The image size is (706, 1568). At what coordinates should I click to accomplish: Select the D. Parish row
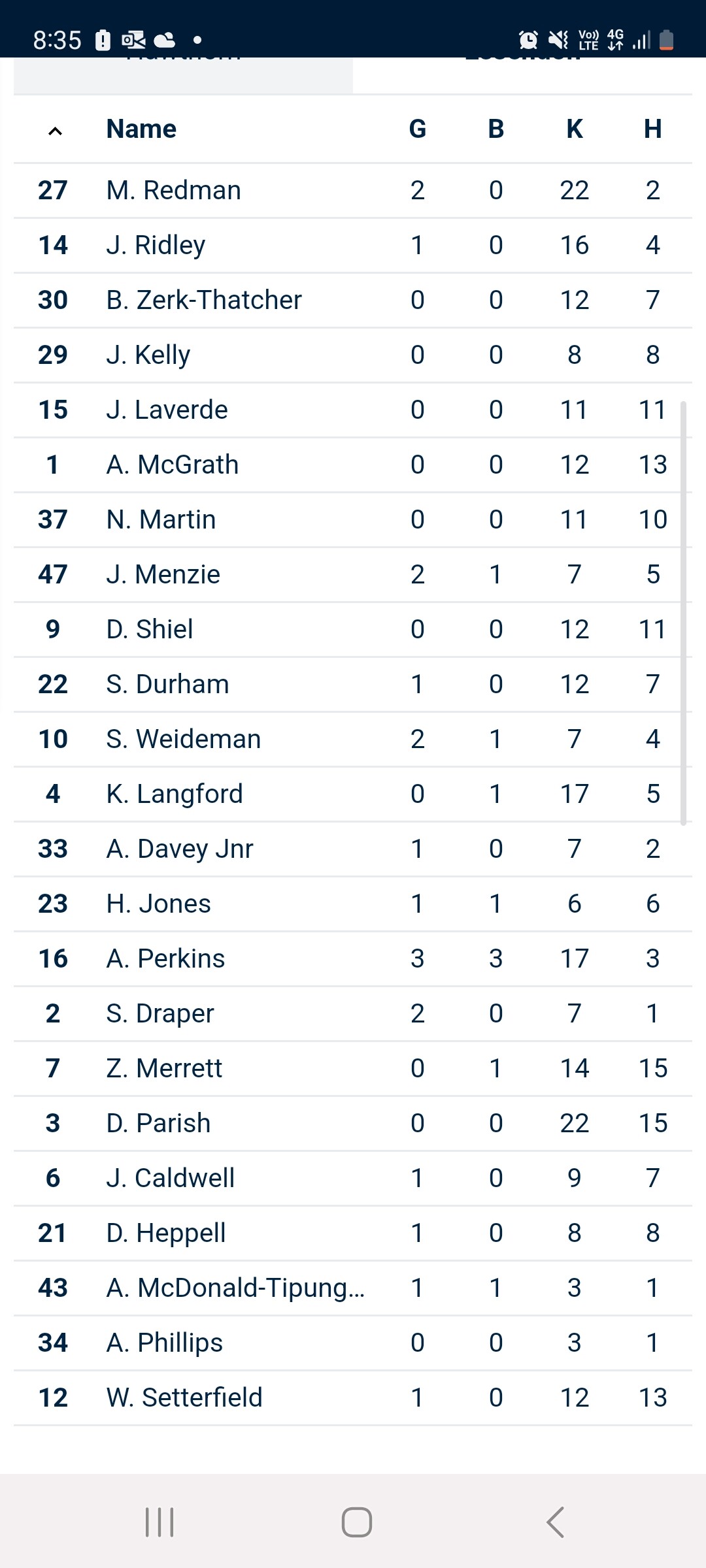pyautogui.click(x=353, y=1124)
